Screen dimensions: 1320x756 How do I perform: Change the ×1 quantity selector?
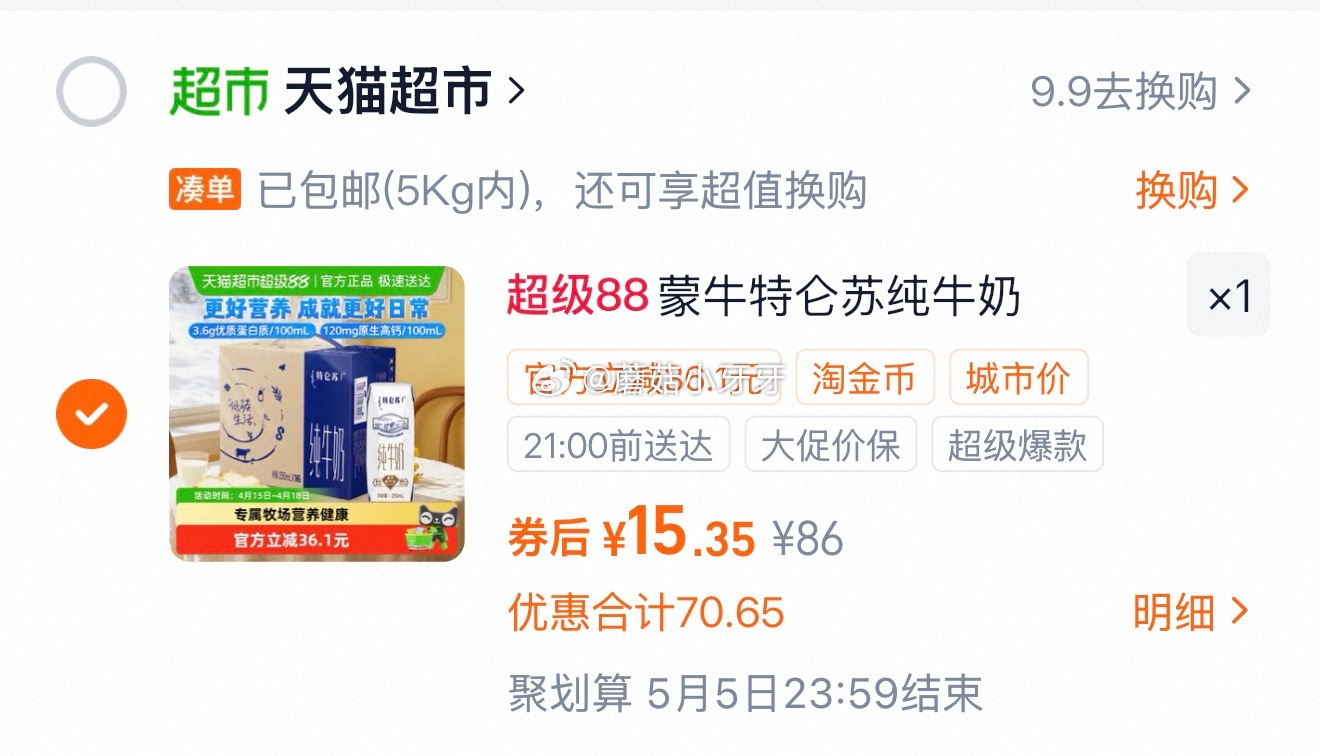[x=1228, y=295]
